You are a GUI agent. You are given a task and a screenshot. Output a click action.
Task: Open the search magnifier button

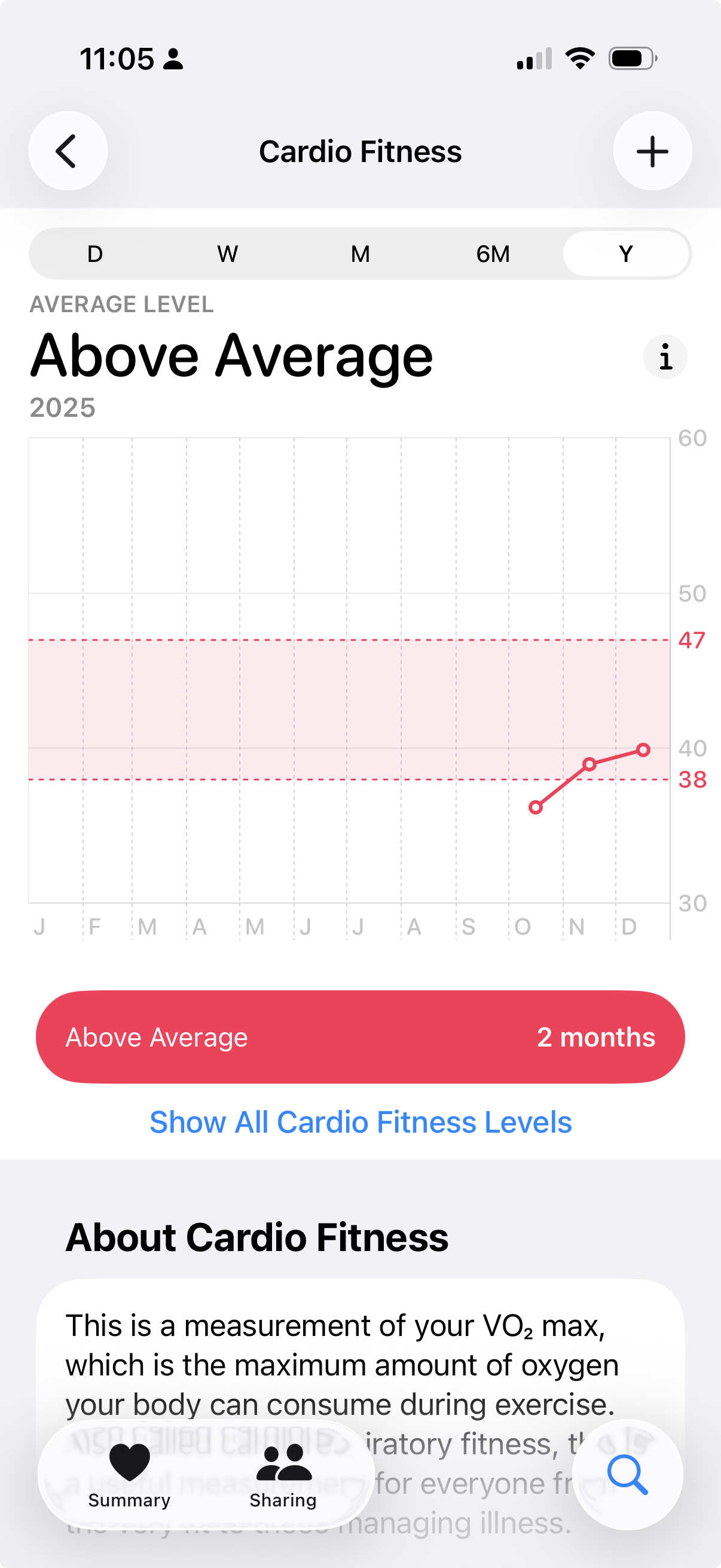point(627,1474)
